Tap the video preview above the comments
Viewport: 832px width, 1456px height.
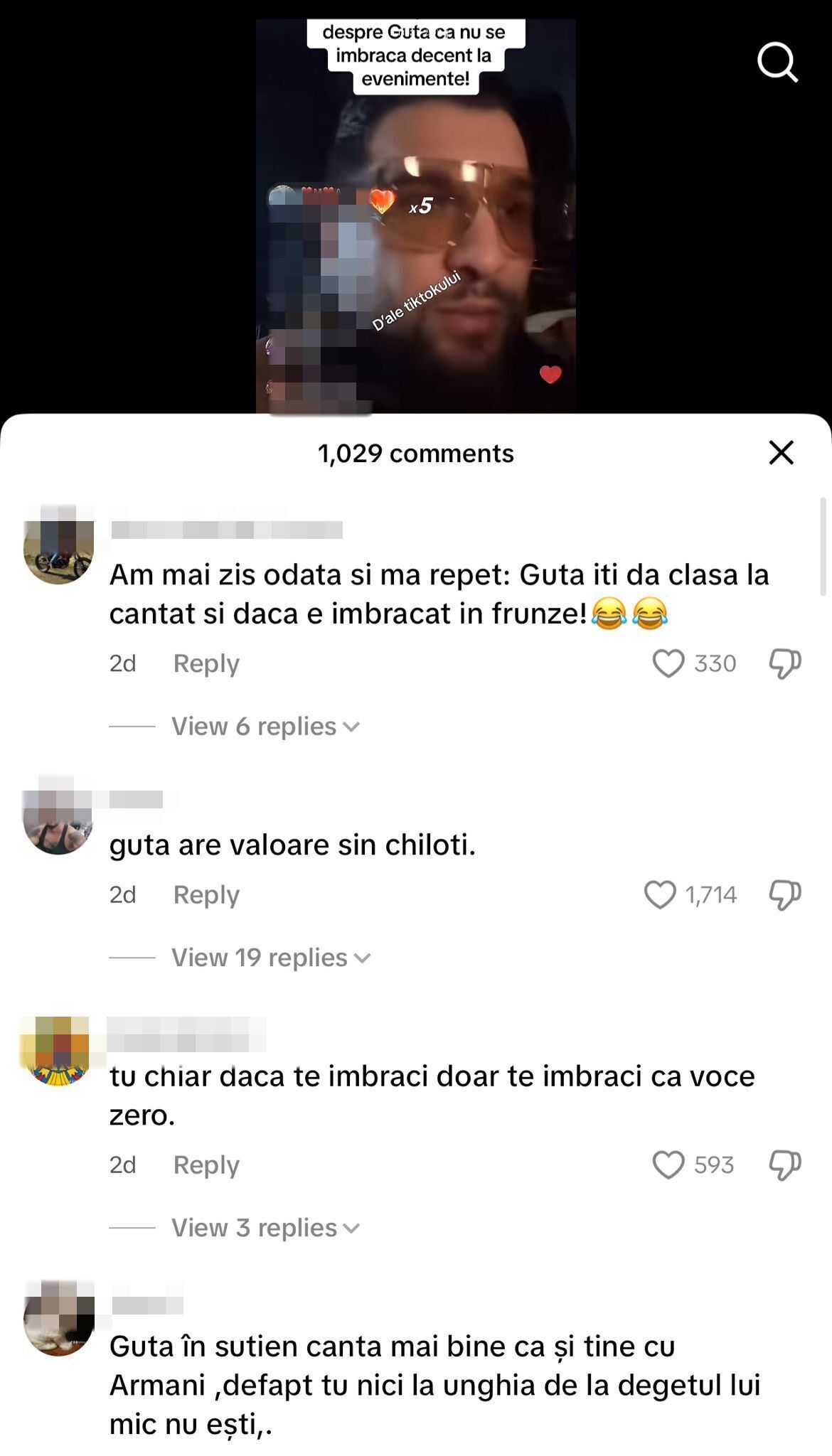tap(415, 213)
